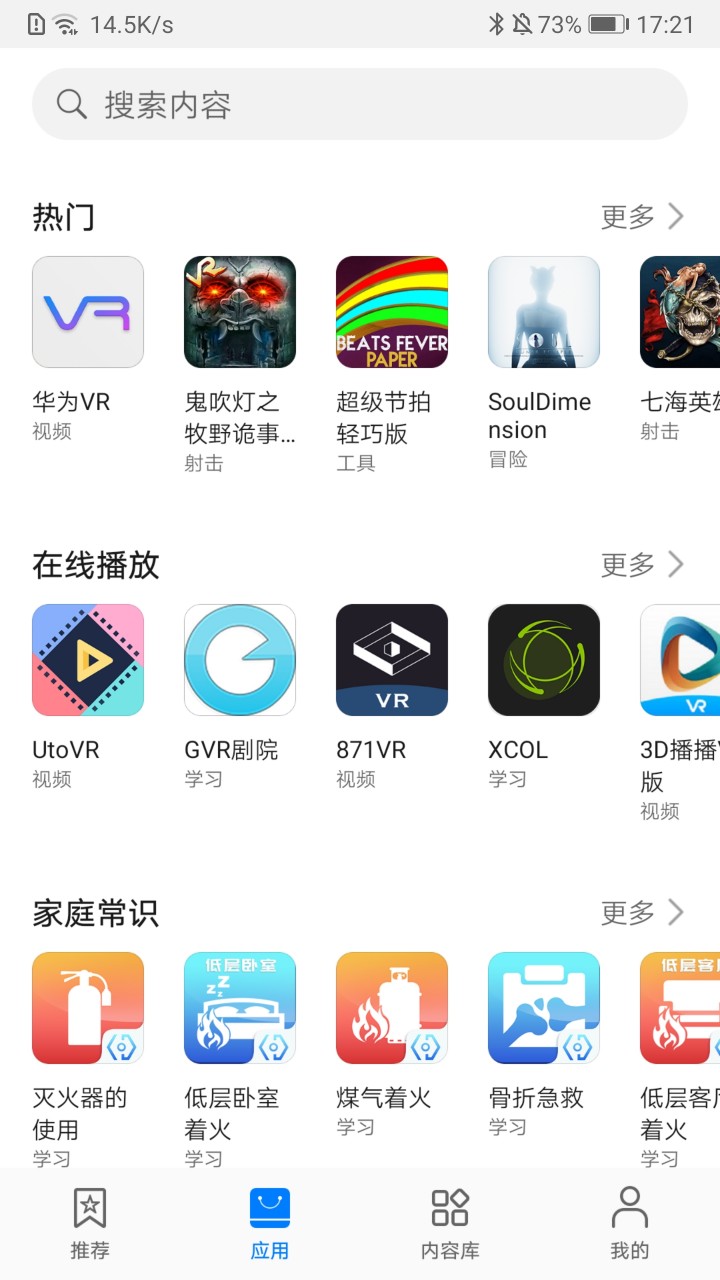Select the 871VR app icon
Screen dimensions: 720x1280
pos(392,659)
